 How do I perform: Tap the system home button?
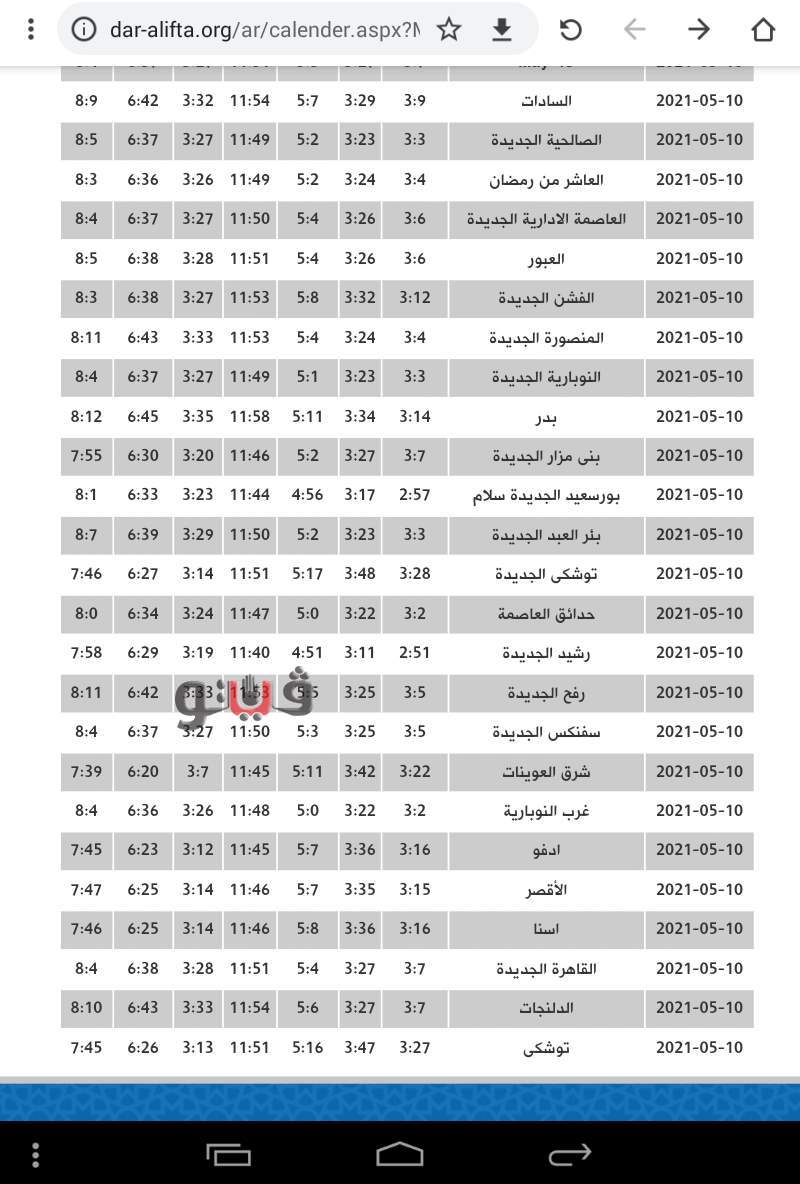coord(400,1154)
